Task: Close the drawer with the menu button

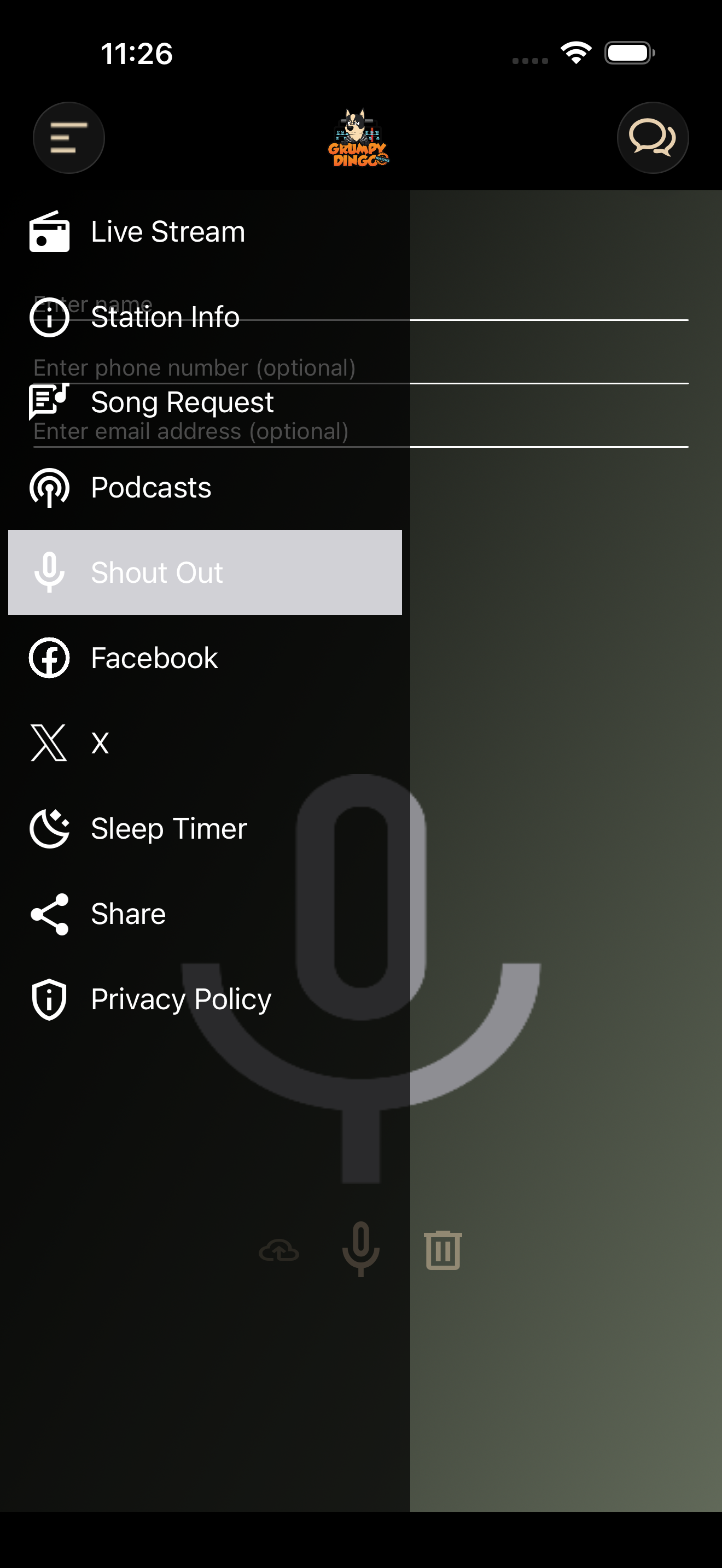Action: coord(68,138)
